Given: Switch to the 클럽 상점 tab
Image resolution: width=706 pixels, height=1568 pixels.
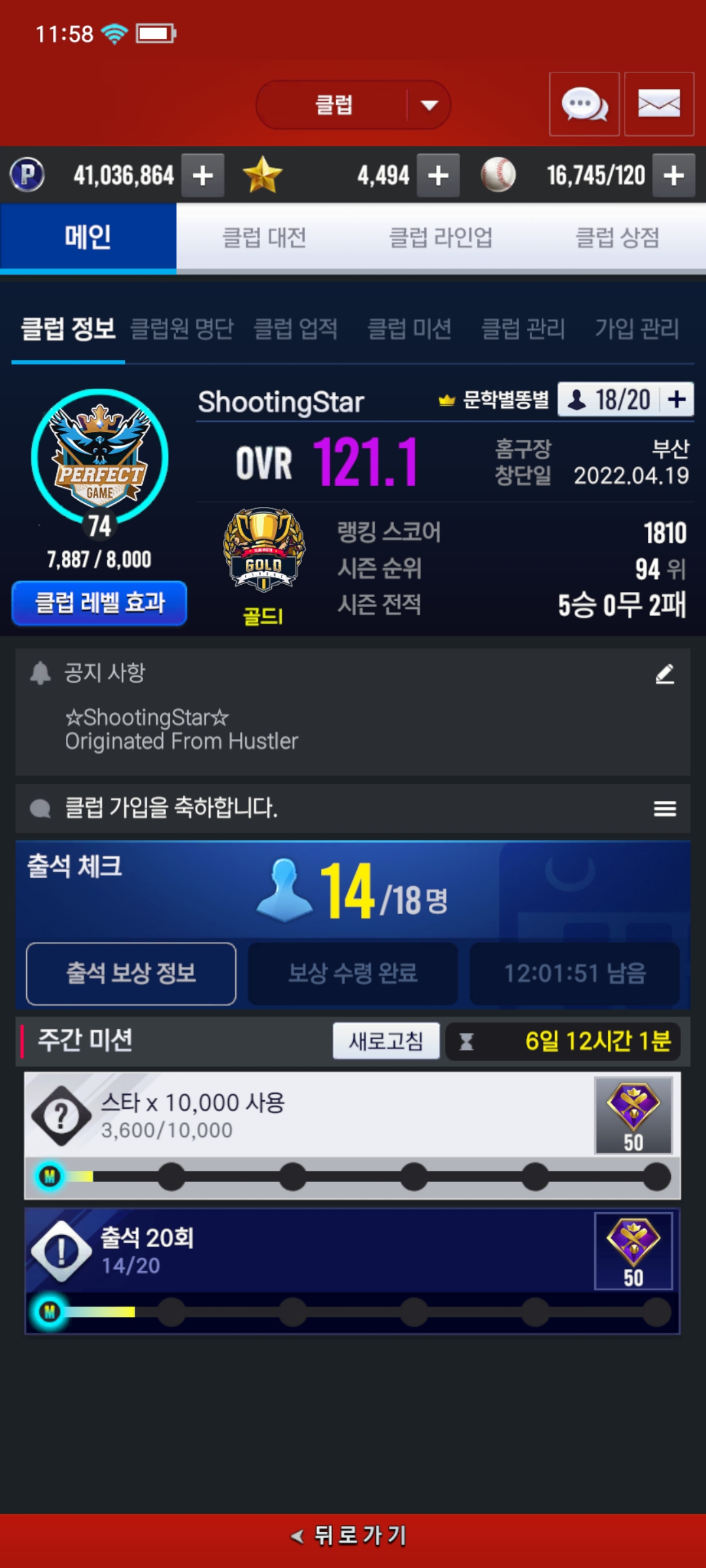Looking at the screenshot, I should click(617, 237).
